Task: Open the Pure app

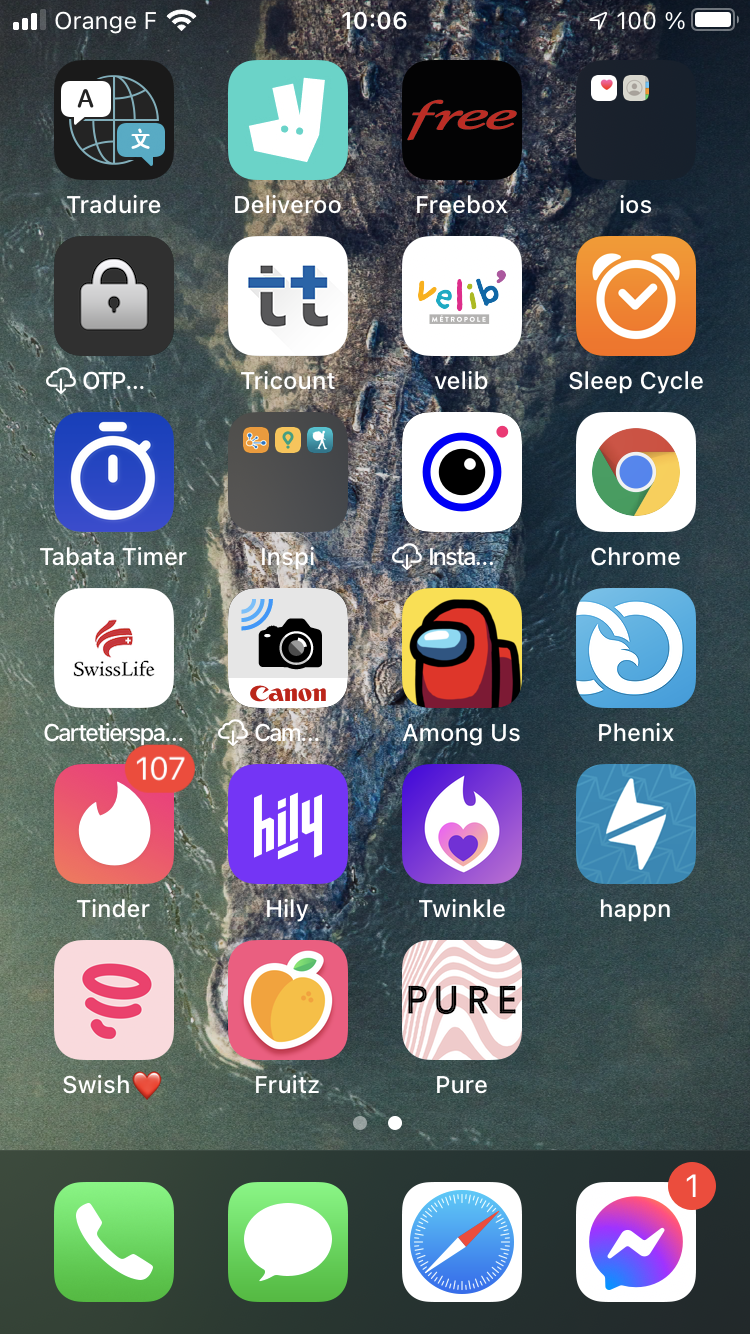Action: (462, 1000)
